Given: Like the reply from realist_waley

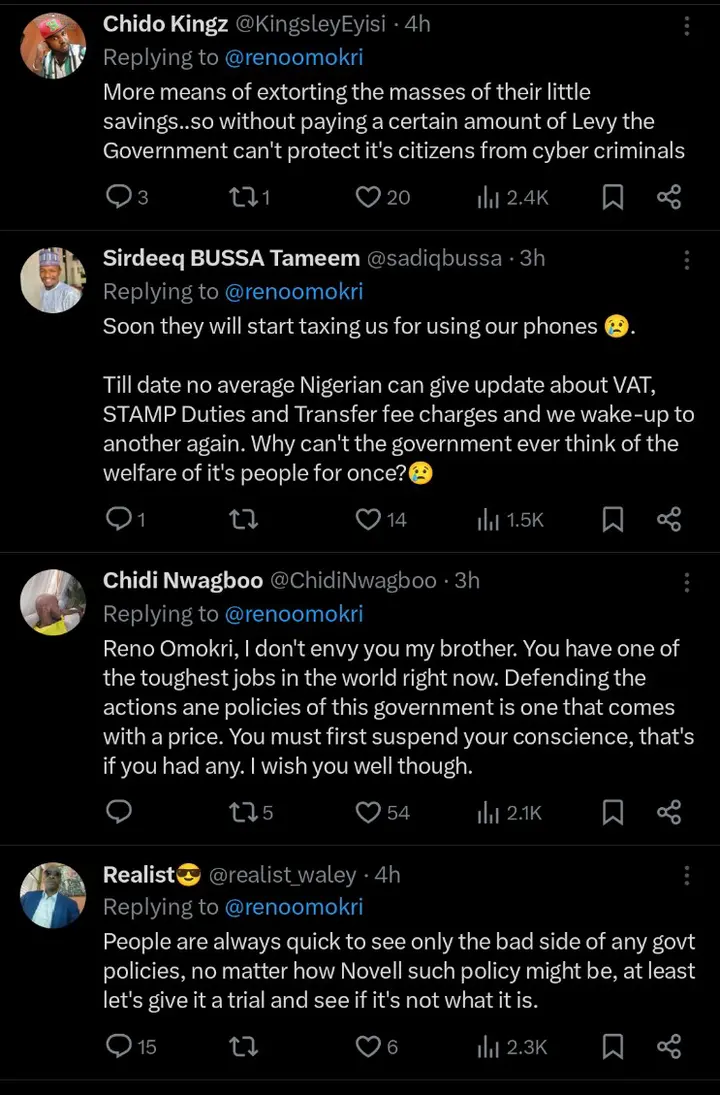Looking at the screenshot, I should [369, 1047].
